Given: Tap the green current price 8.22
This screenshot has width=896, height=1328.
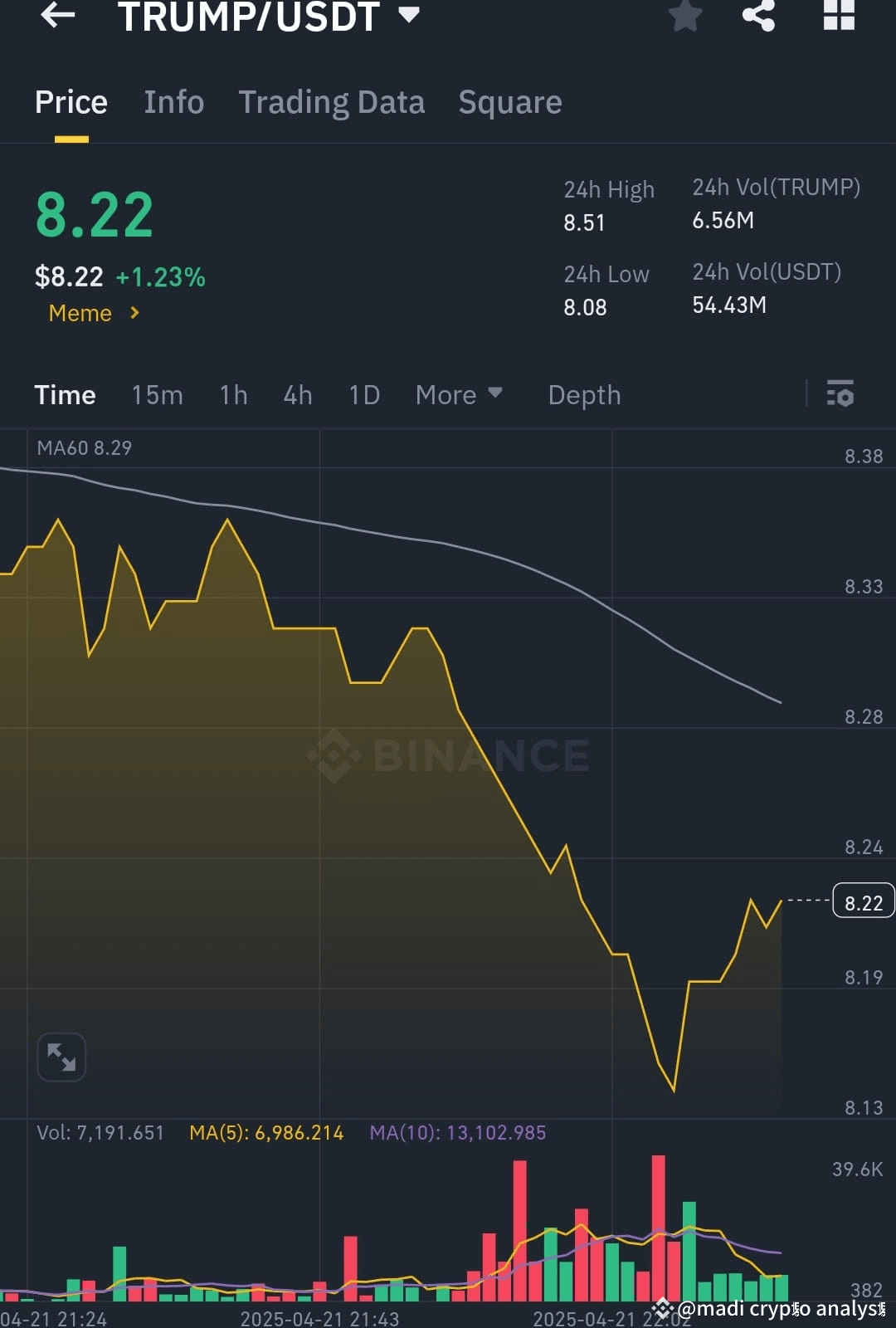Looking at the screenshot, I should [94, 212].
